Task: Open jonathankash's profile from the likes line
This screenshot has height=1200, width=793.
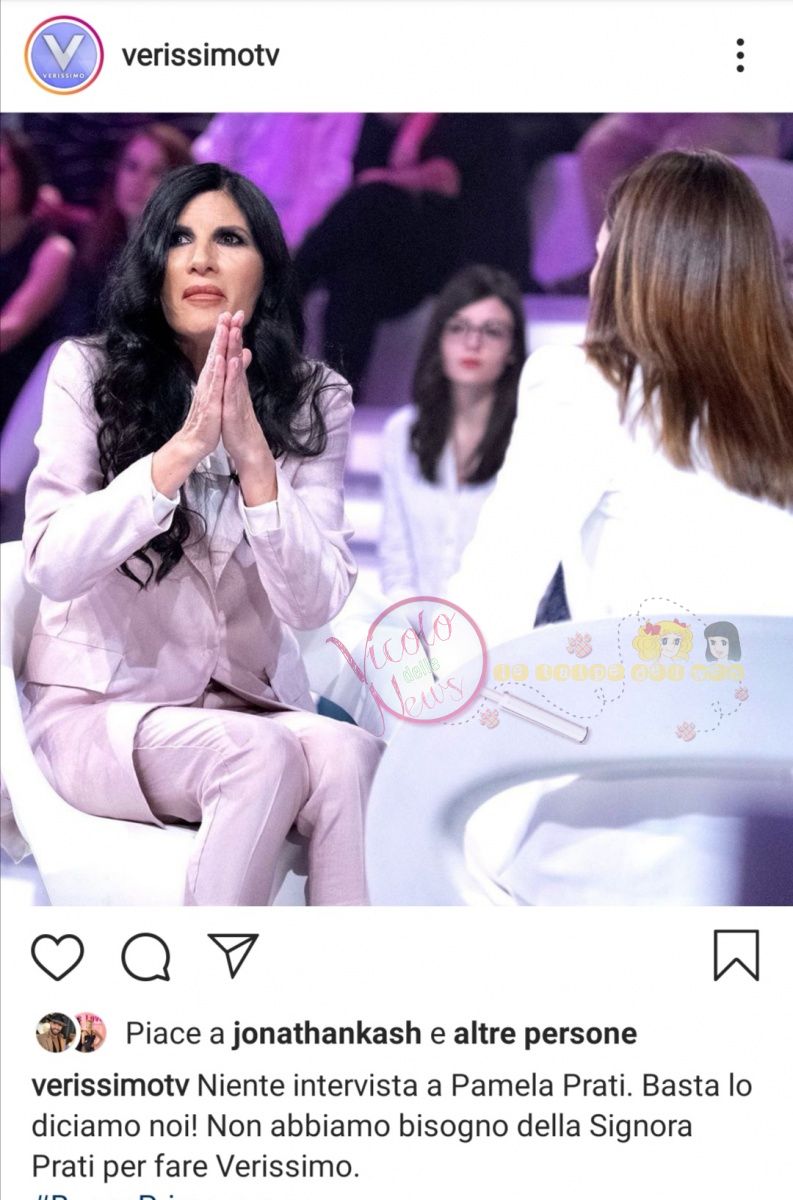Action: click(326, 1033)
